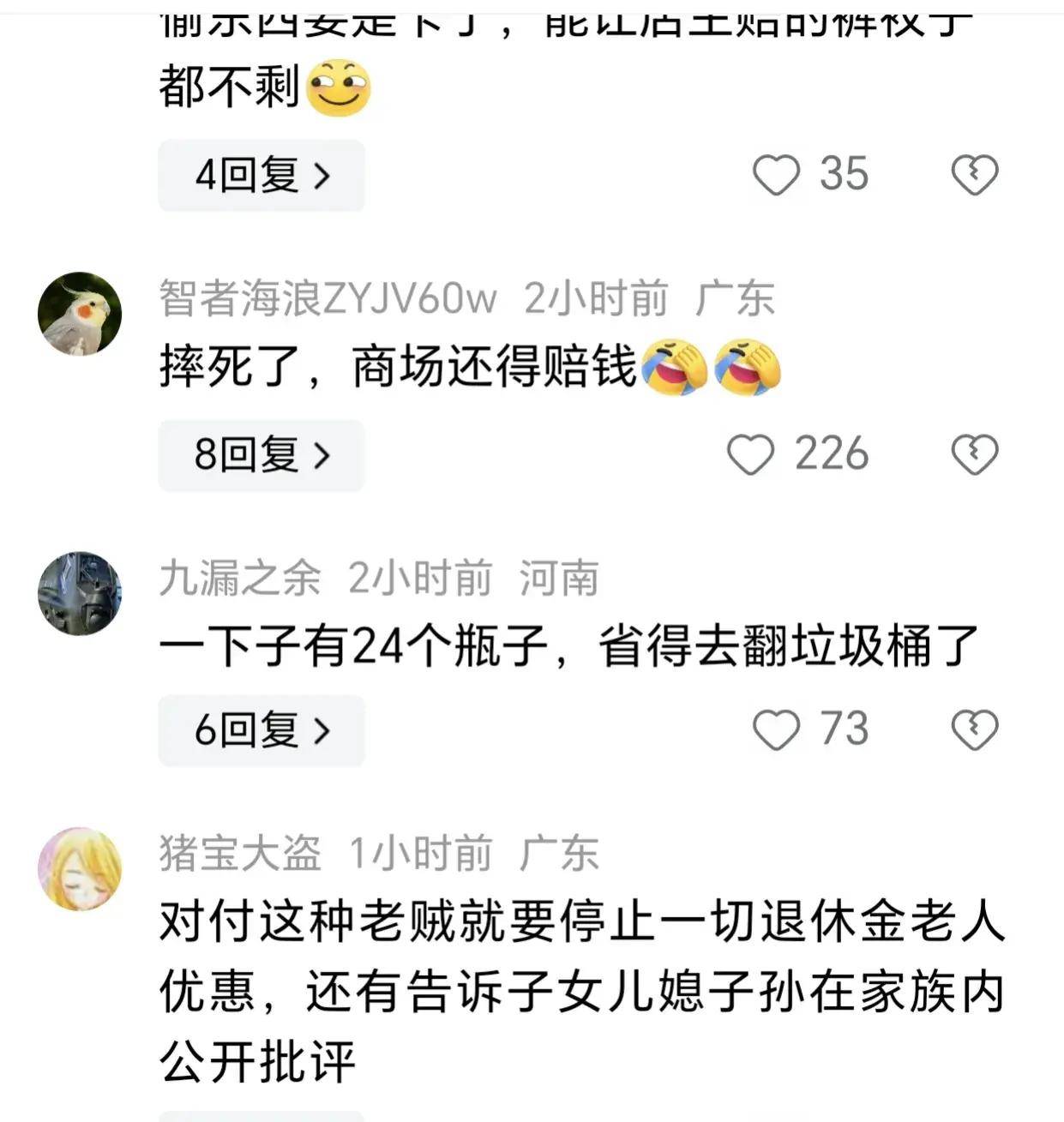This screenshot has width=1064, height=1122.
Task: Open 猪宝大盗's profile avatar
Action: 80,868
